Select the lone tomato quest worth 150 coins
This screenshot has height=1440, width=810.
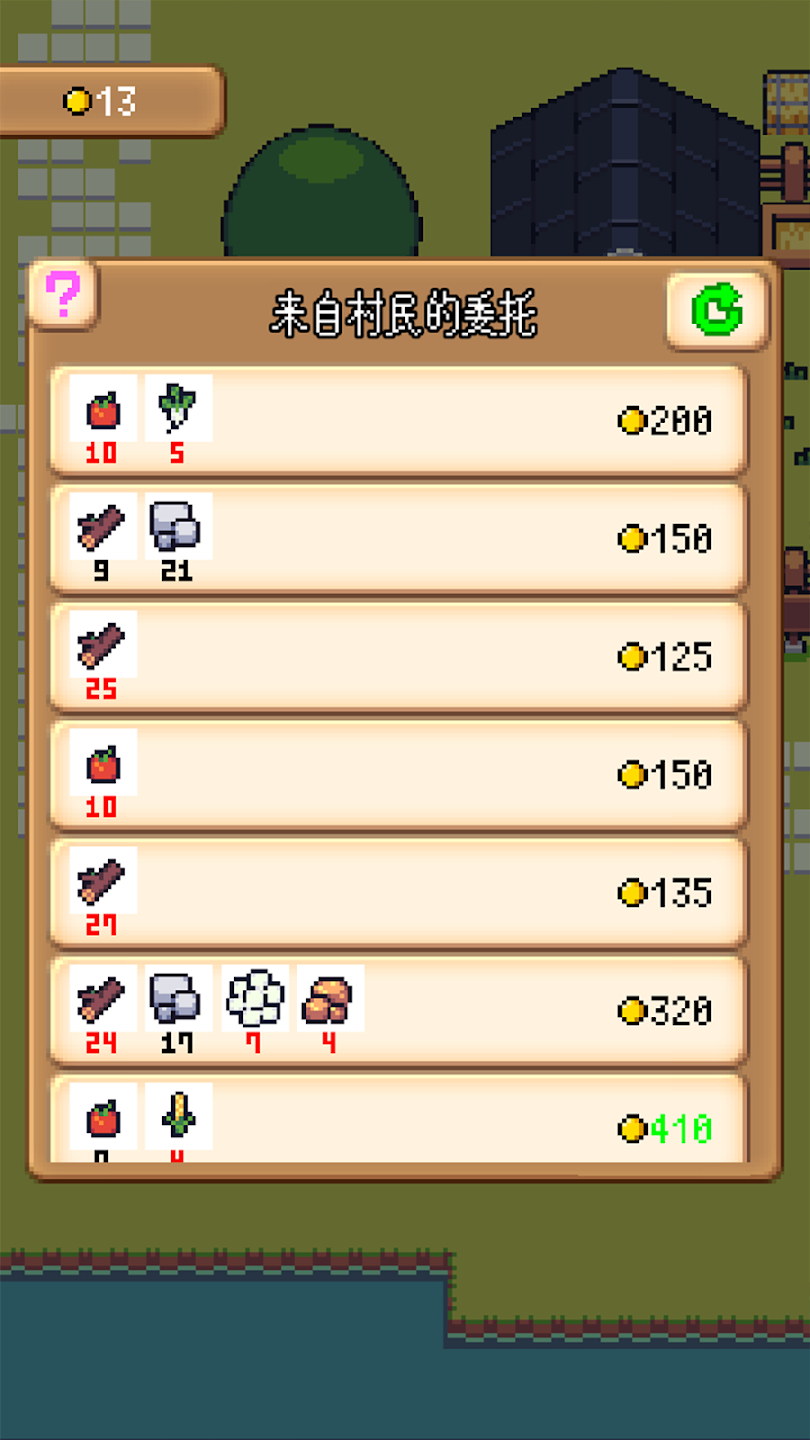click(400, 774)
